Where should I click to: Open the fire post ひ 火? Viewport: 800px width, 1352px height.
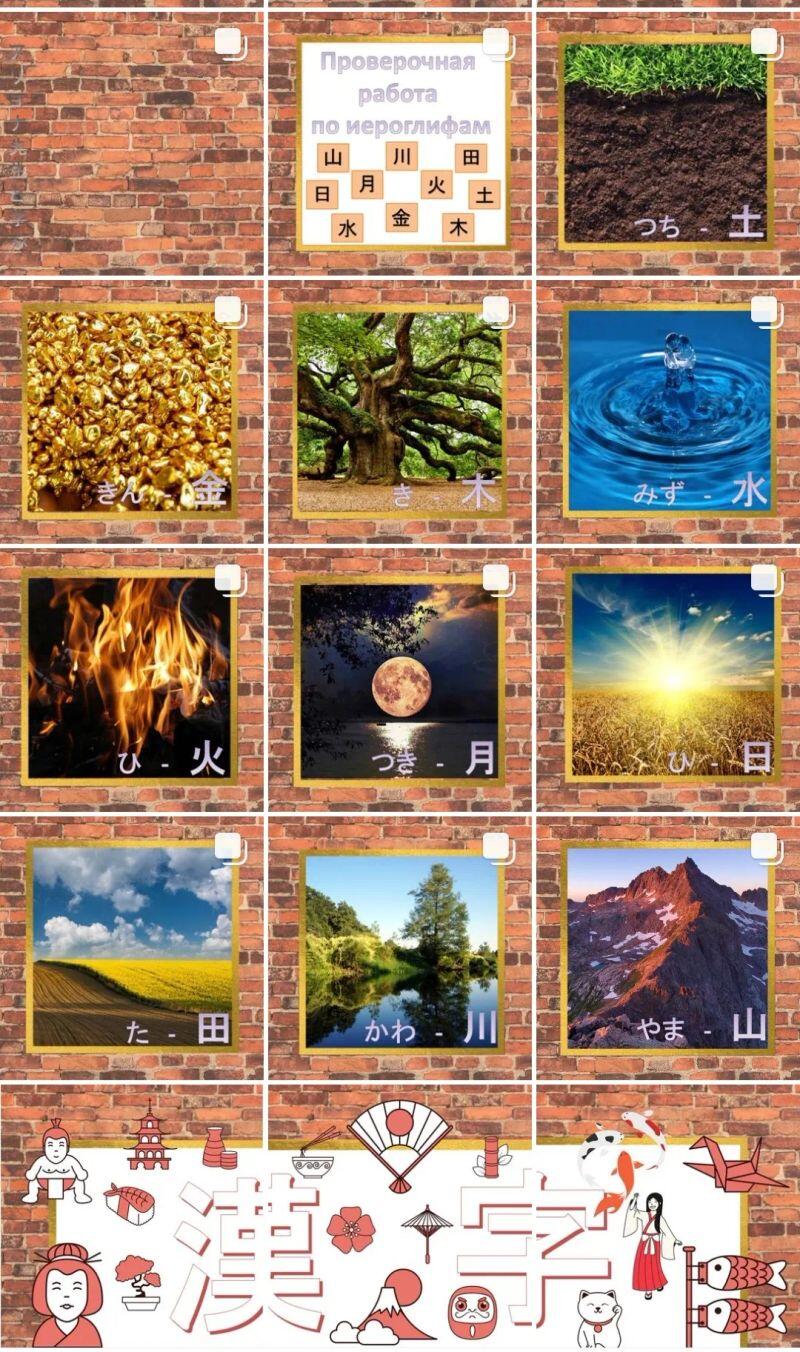coord(131,679)
